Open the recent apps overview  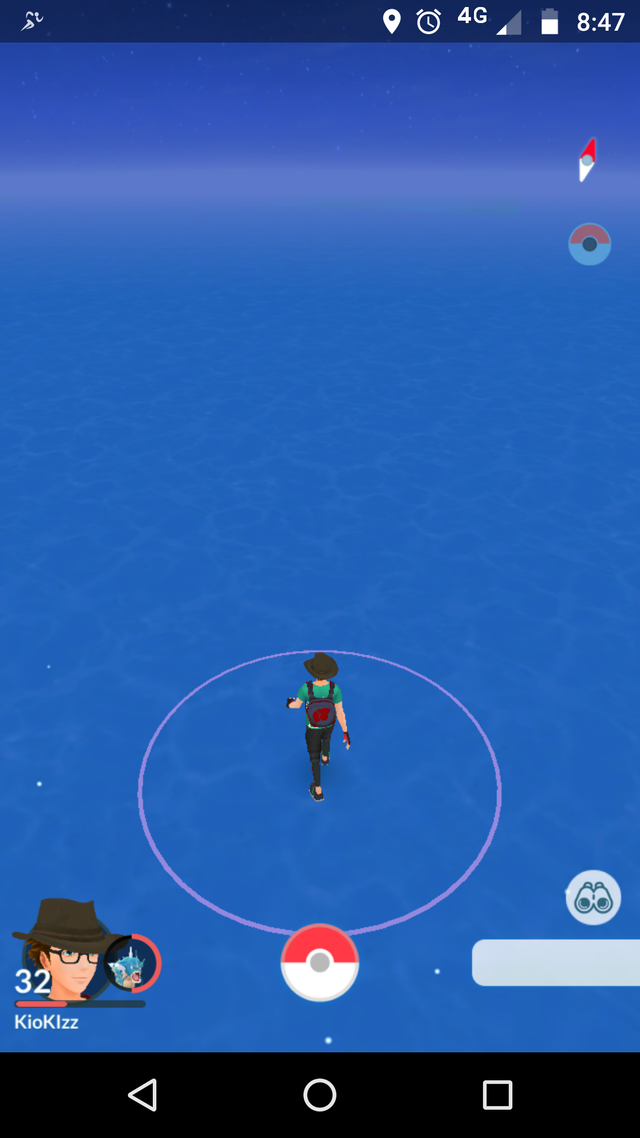point(498,1094)
